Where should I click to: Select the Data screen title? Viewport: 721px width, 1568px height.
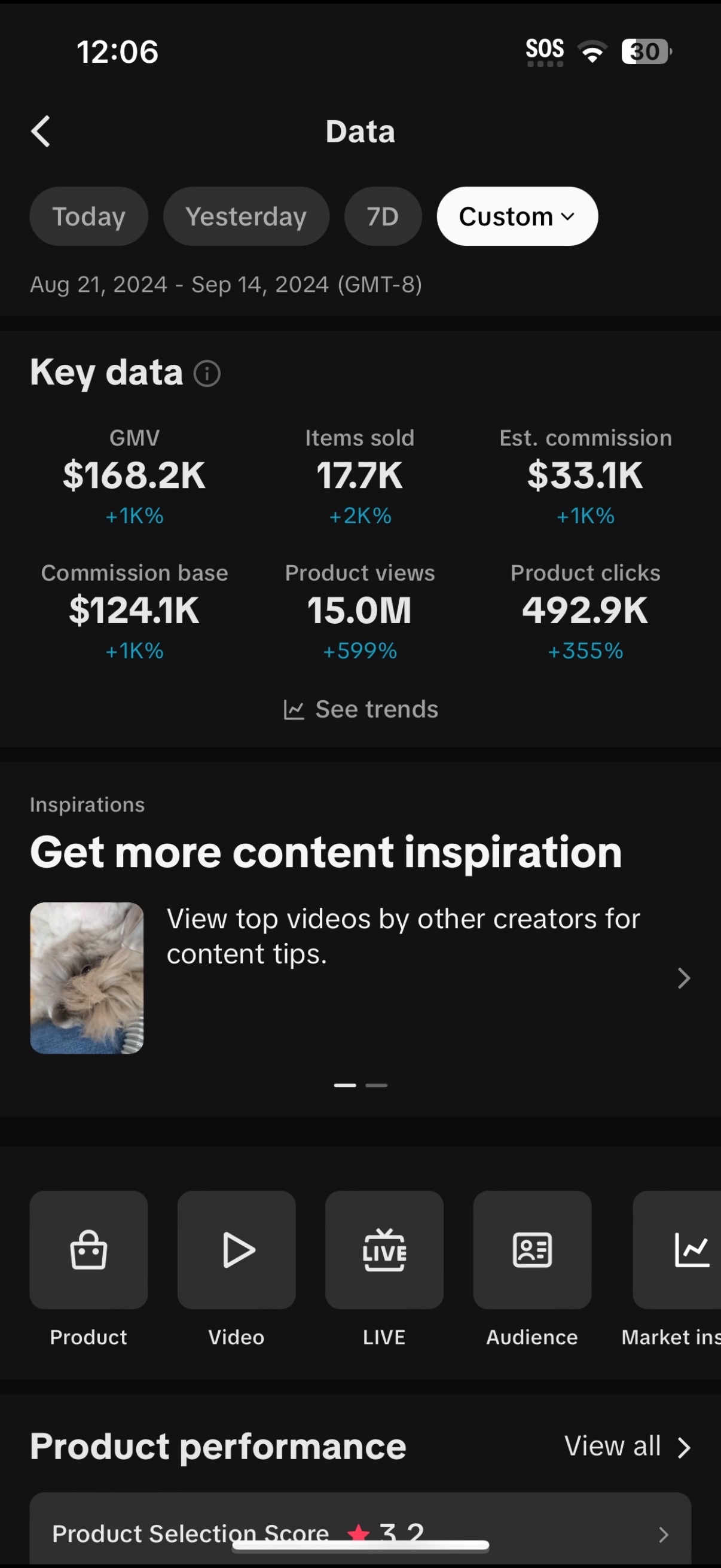pyautogui.click(x=360, y=131)
